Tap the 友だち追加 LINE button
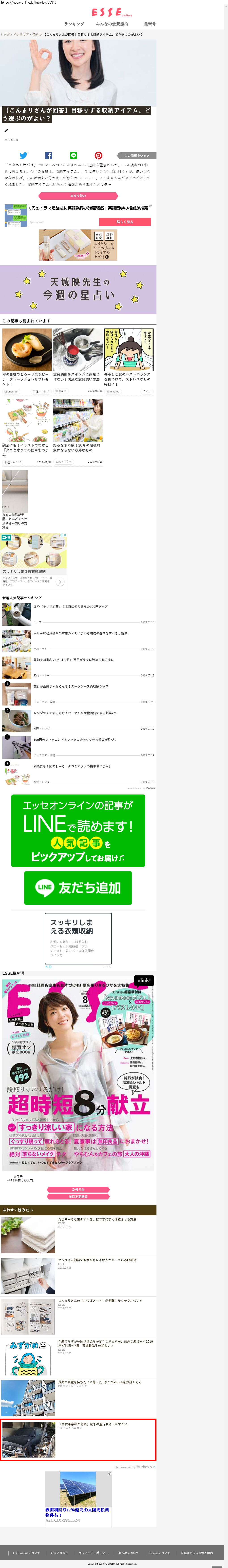Image resolution: width=228 pixels, height=1568 pixels. point(78,888)
